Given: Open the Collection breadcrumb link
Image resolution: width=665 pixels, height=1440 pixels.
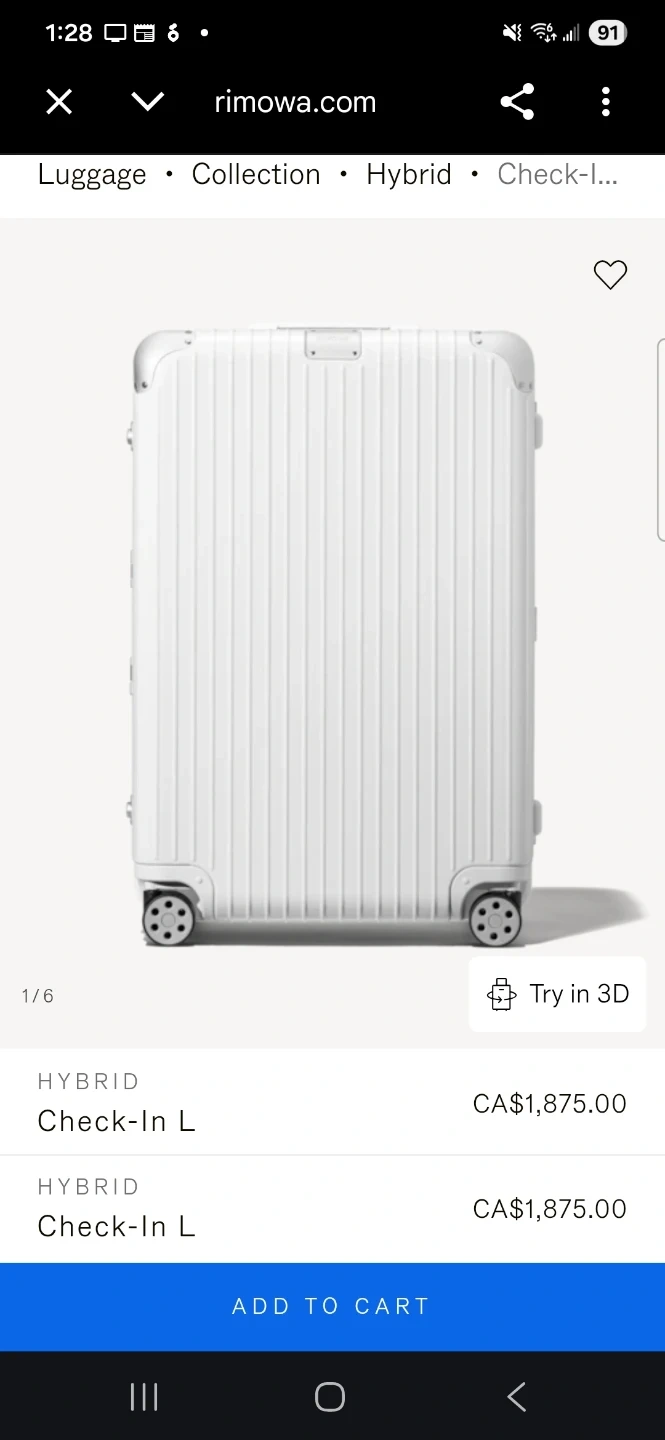Looking at the screenshot, I should (x=256, y=175).
